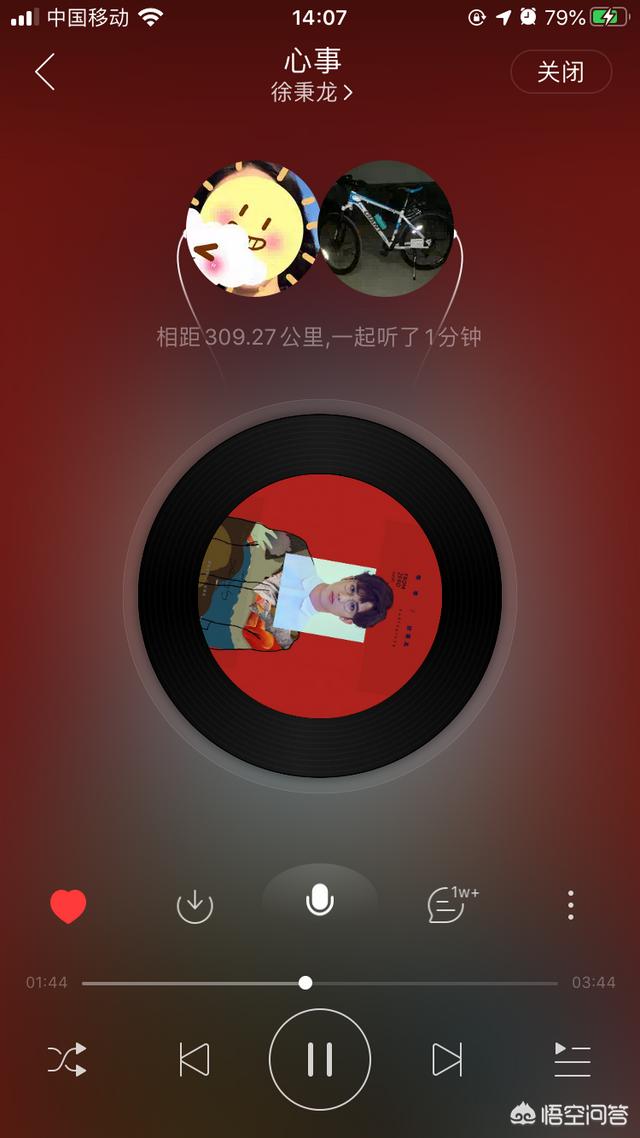640x1138 pixels.
Task: Unlike the song with the red heart
Action: 68,906
